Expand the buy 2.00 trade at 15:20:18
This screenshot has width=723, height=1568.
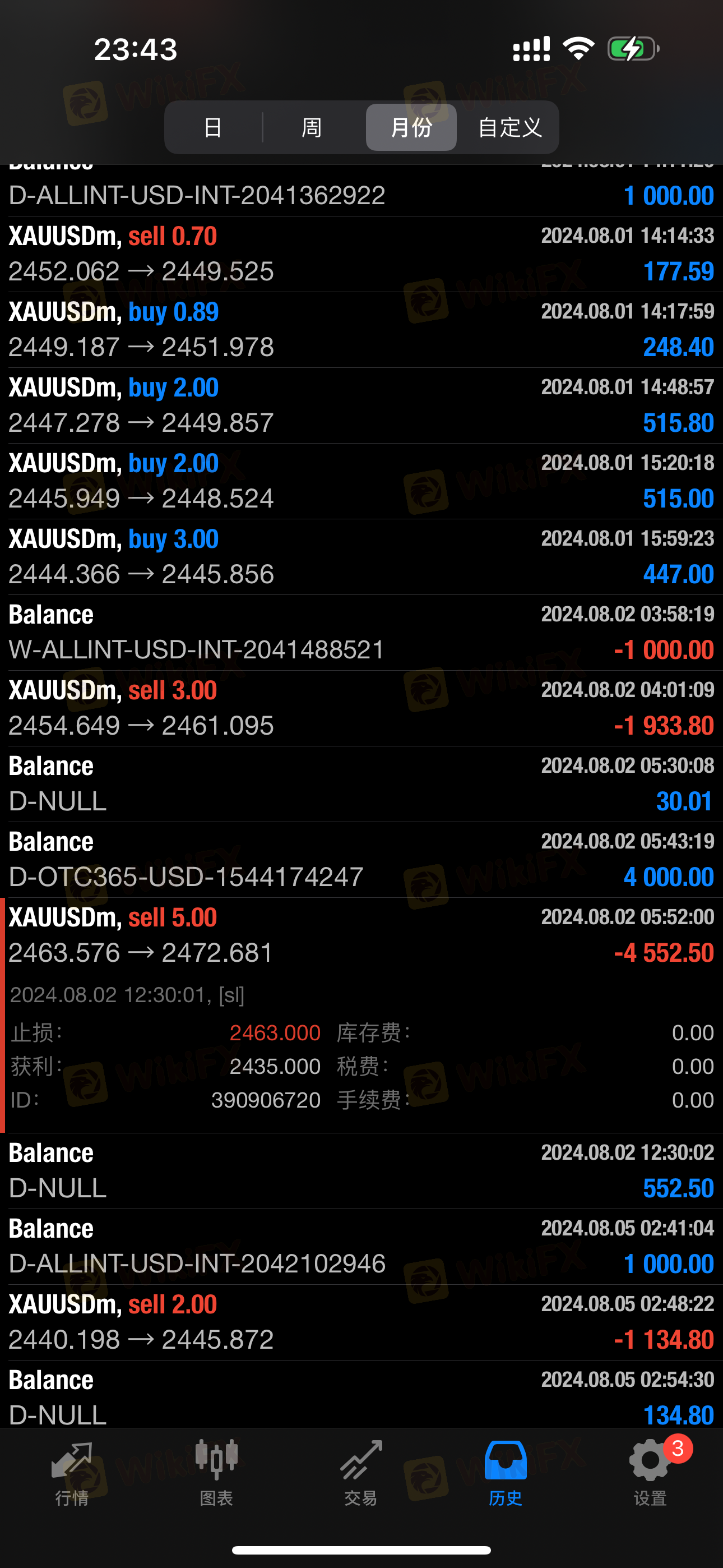(x=361, y=481)
